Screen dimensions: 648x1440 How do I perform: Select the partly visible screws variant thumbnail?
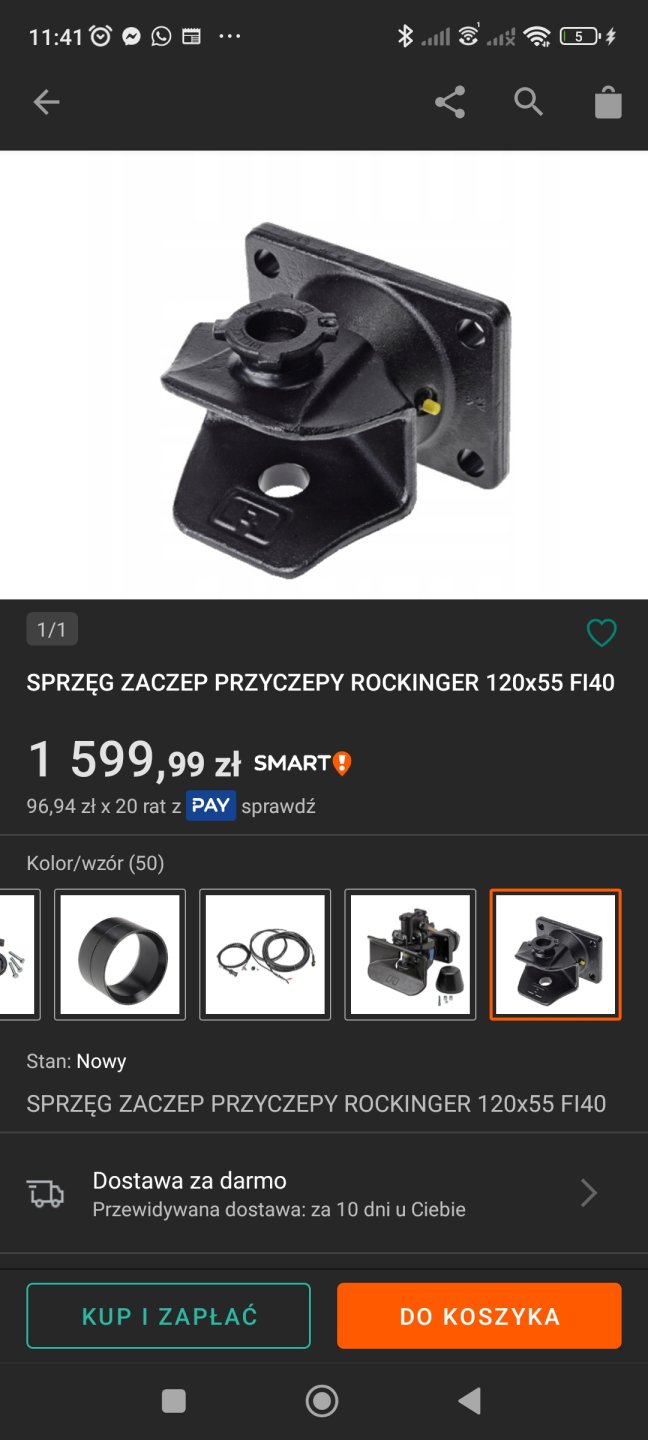(x=18, y=954)
